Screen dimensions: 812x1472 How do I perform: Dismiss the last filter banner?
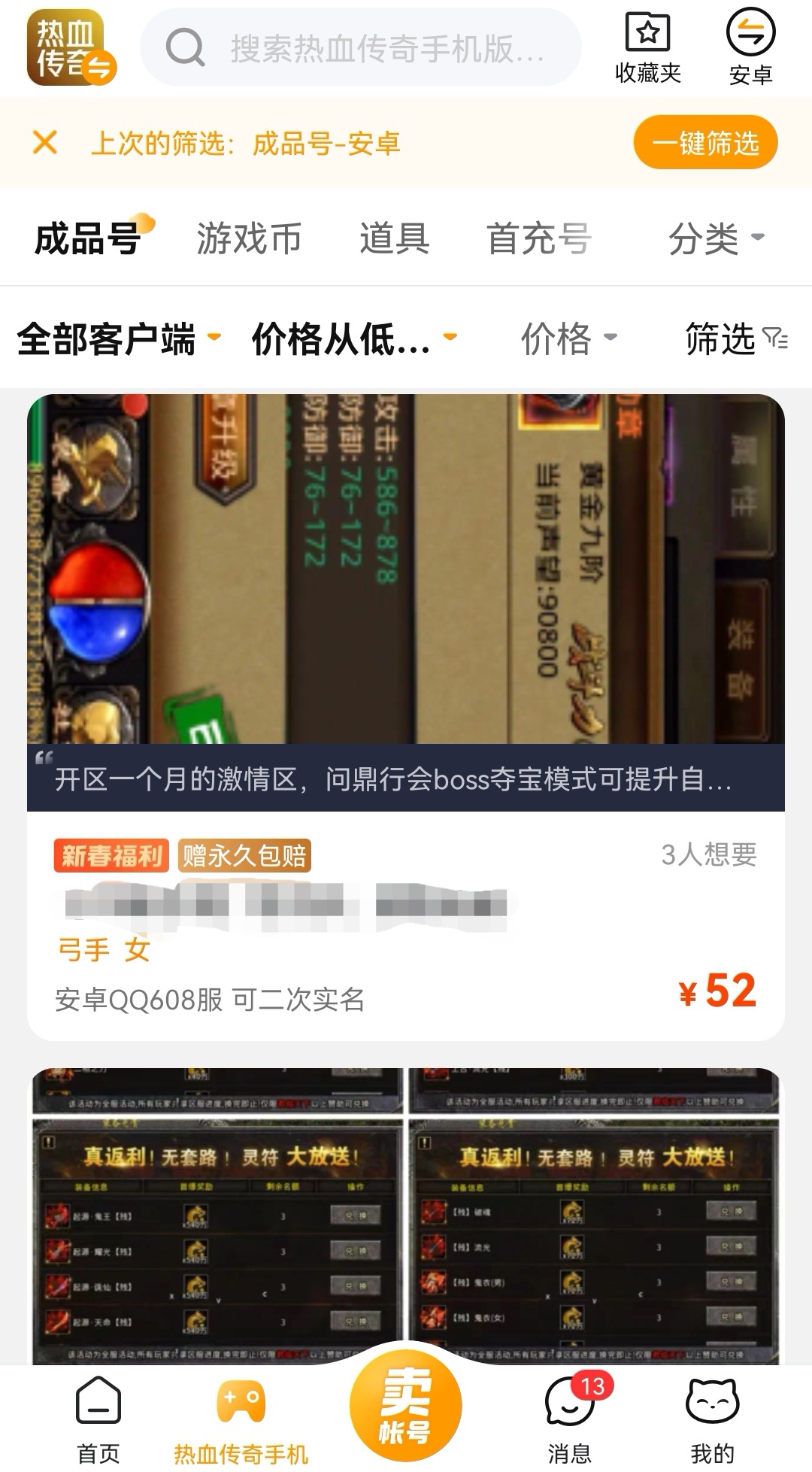pyautogui.click(x=45, y=142)
